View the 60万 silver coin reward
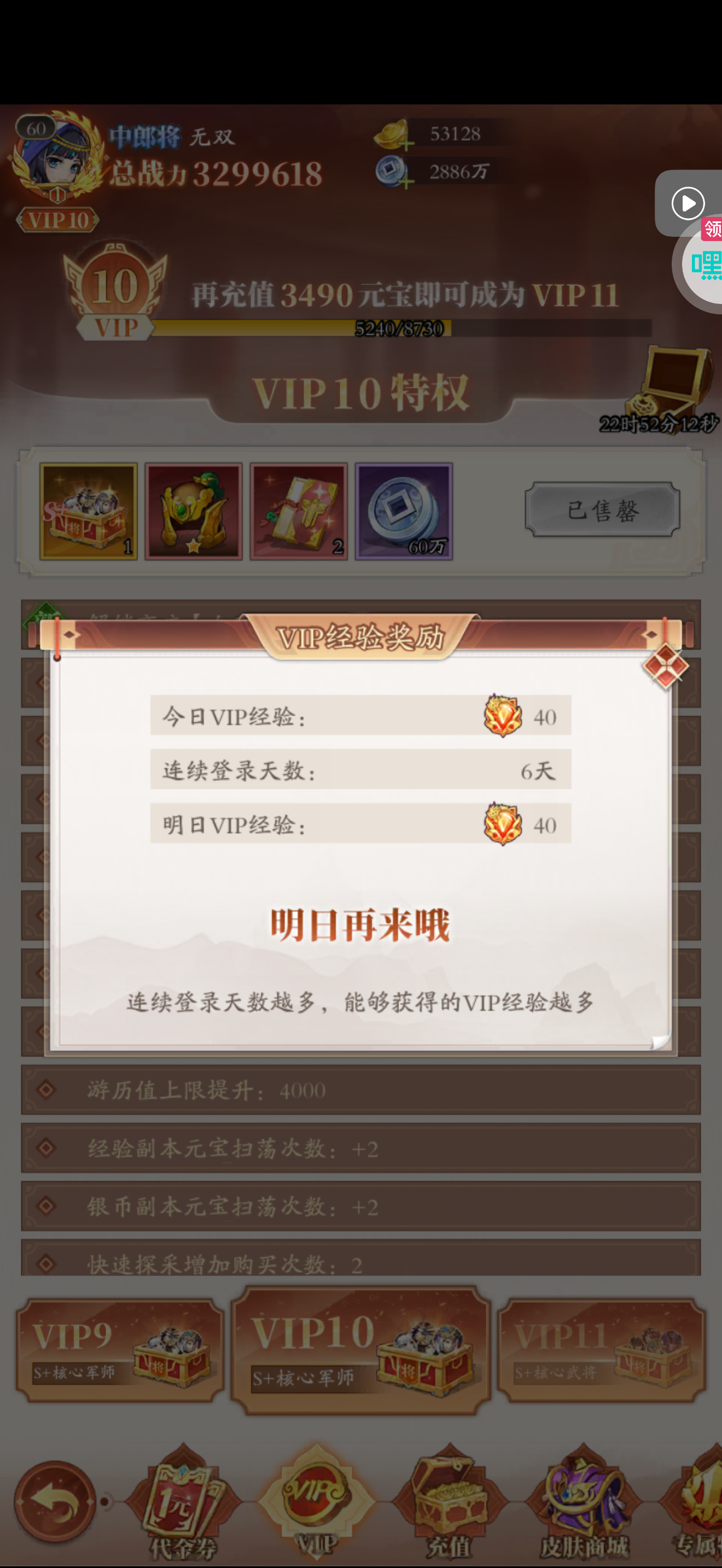Viewport: 722px width, 1568px height. point(404,511)
